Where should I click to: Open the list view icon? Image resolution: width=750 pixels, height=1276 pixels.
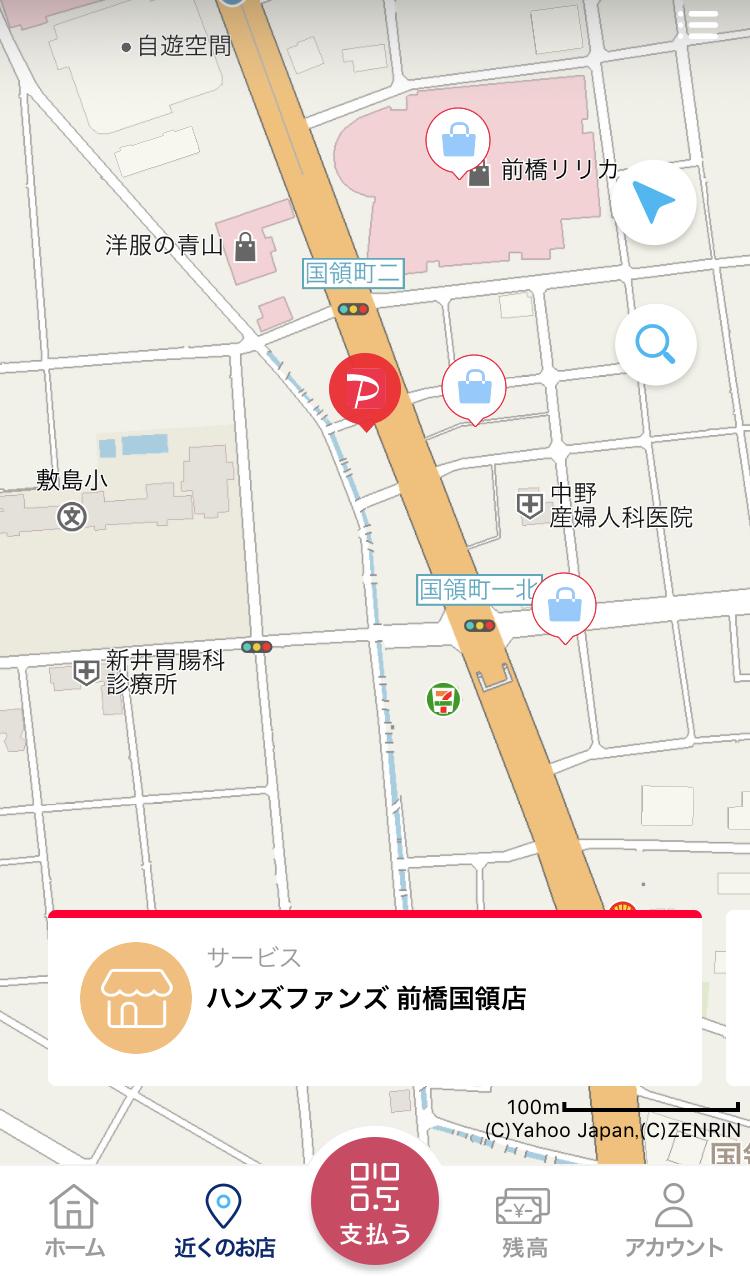pyautogui.click(x=698, y=24)
